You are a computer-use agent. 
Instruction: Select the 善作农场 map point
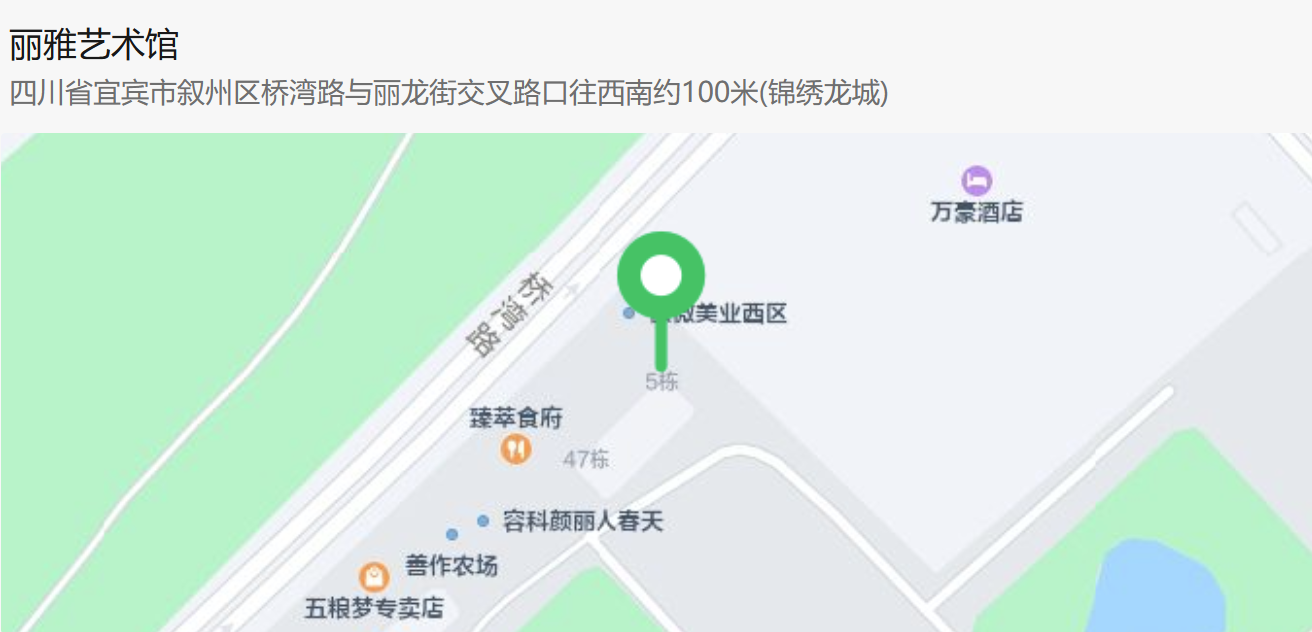pyautogui.click(x=452, y=535)
